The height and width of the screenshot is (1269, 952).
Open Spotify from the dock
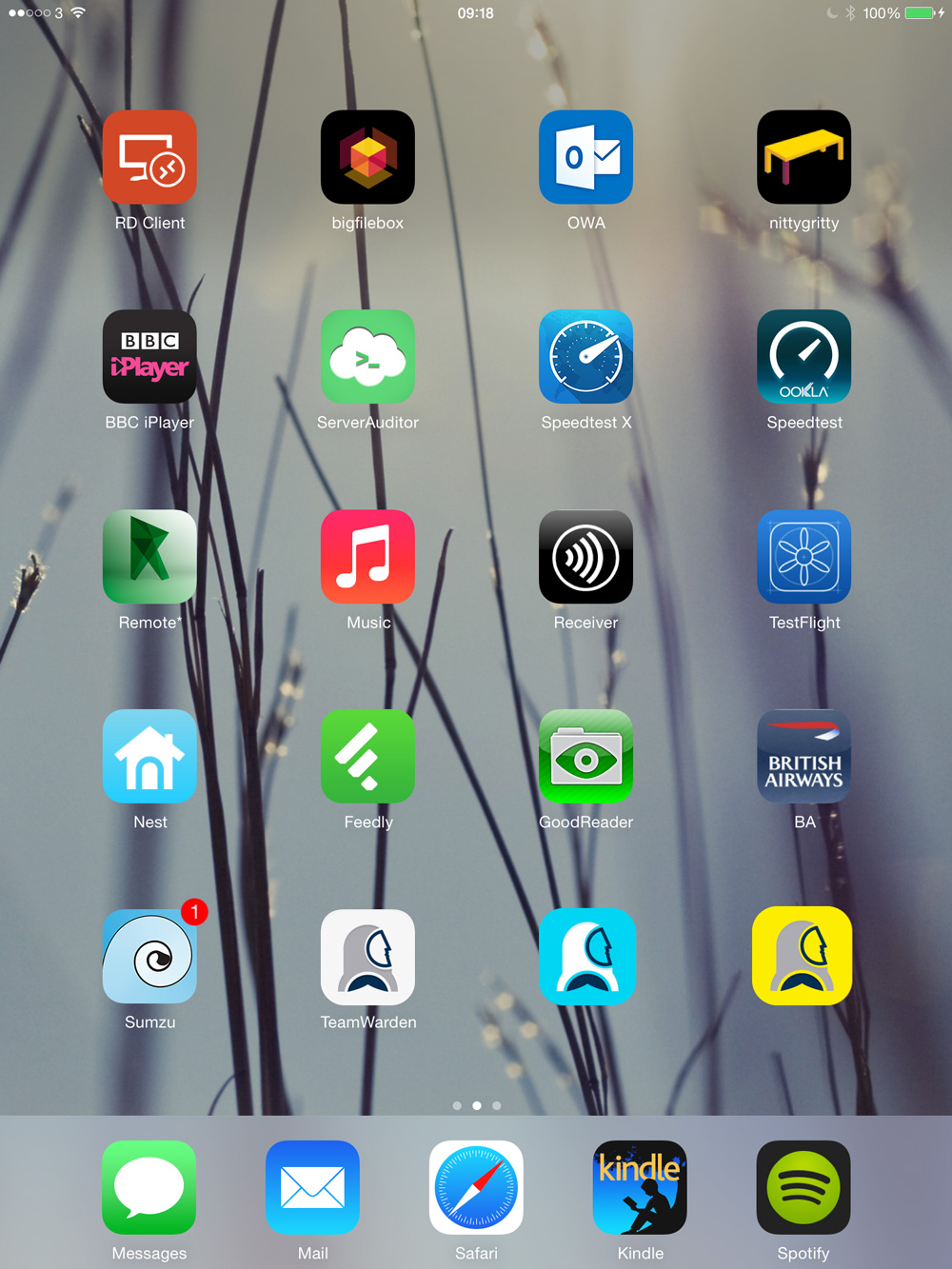coord(803,1187)
